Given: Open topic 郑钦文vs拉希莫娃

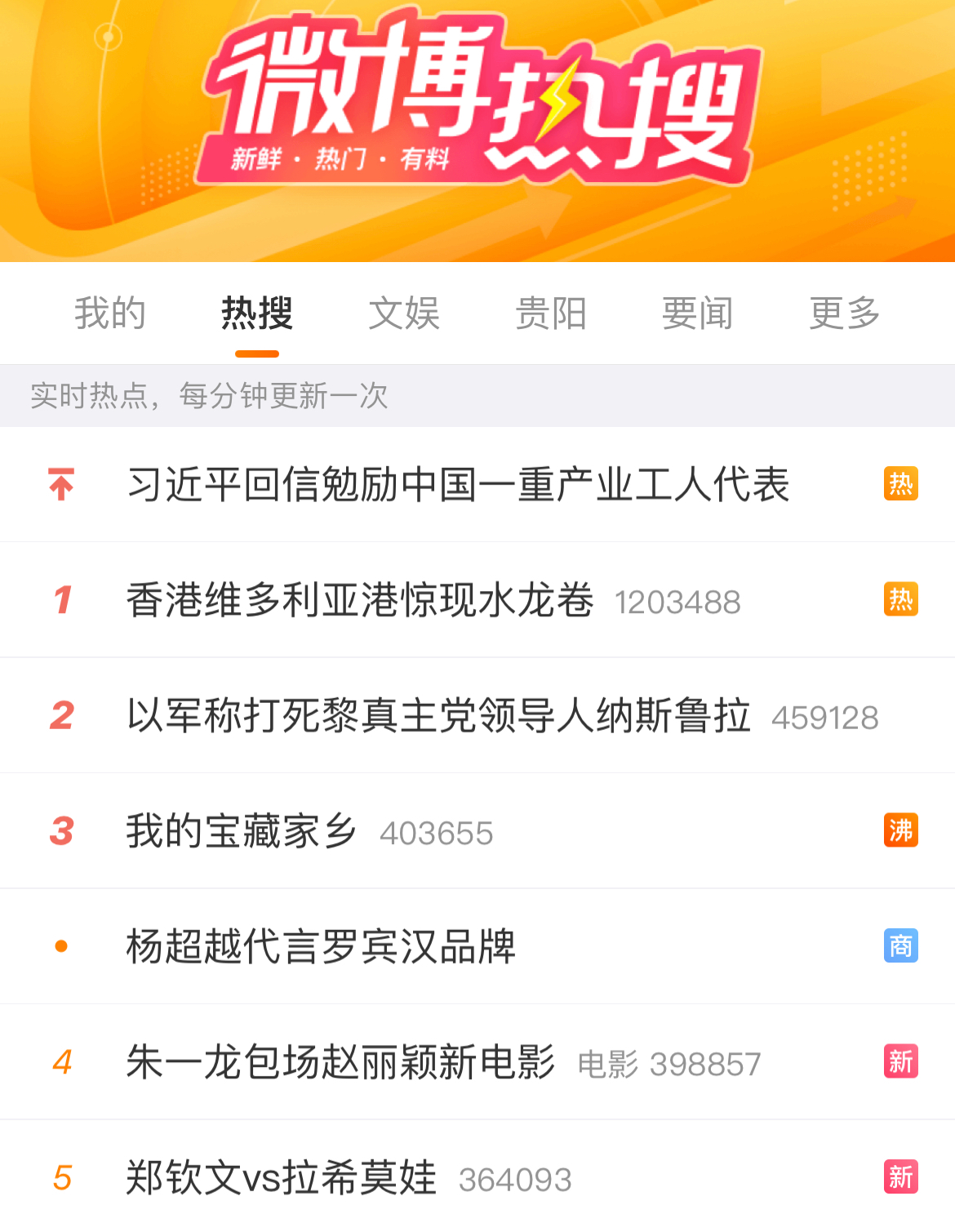Looking at the screenshot, I should point(281,1178).
